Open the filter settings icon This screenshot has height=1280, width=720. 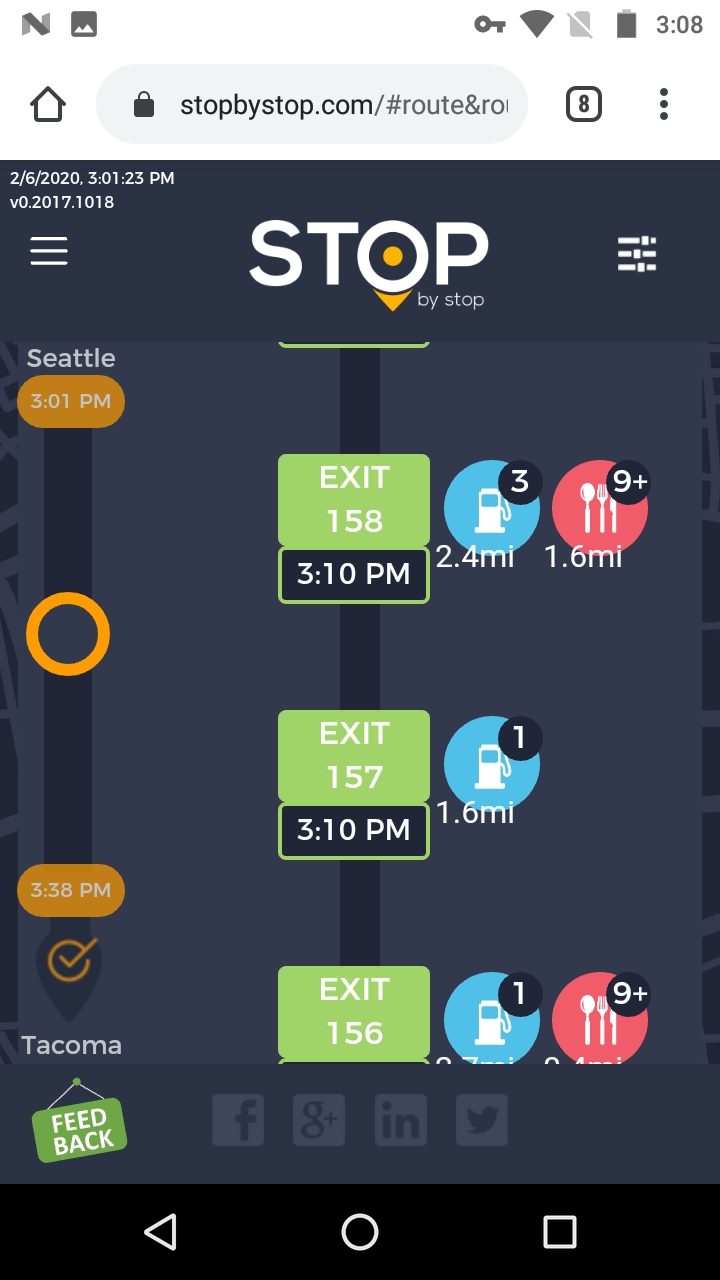(637, 254)
